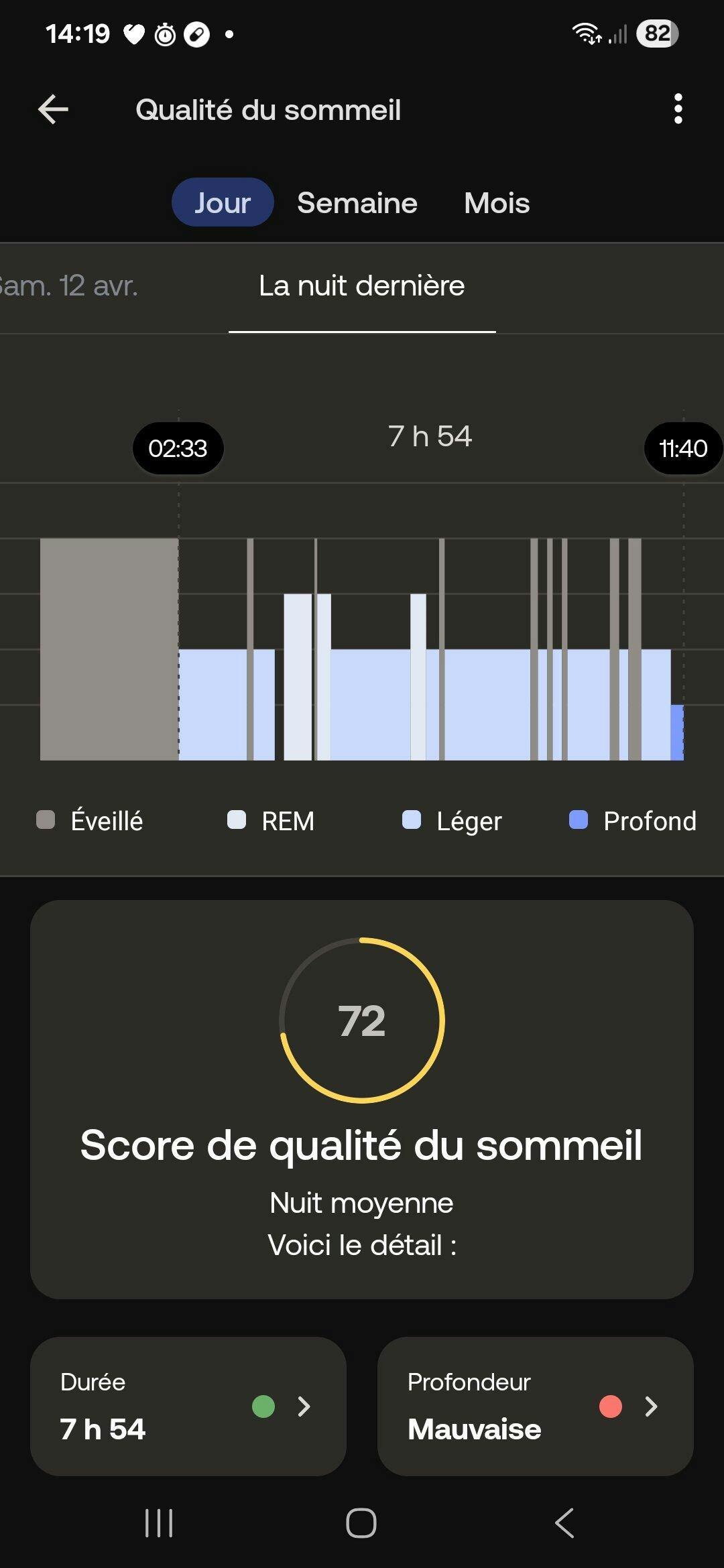Select the La nuit dernière tab
724x1568 pixels.
tap(362, 286)
